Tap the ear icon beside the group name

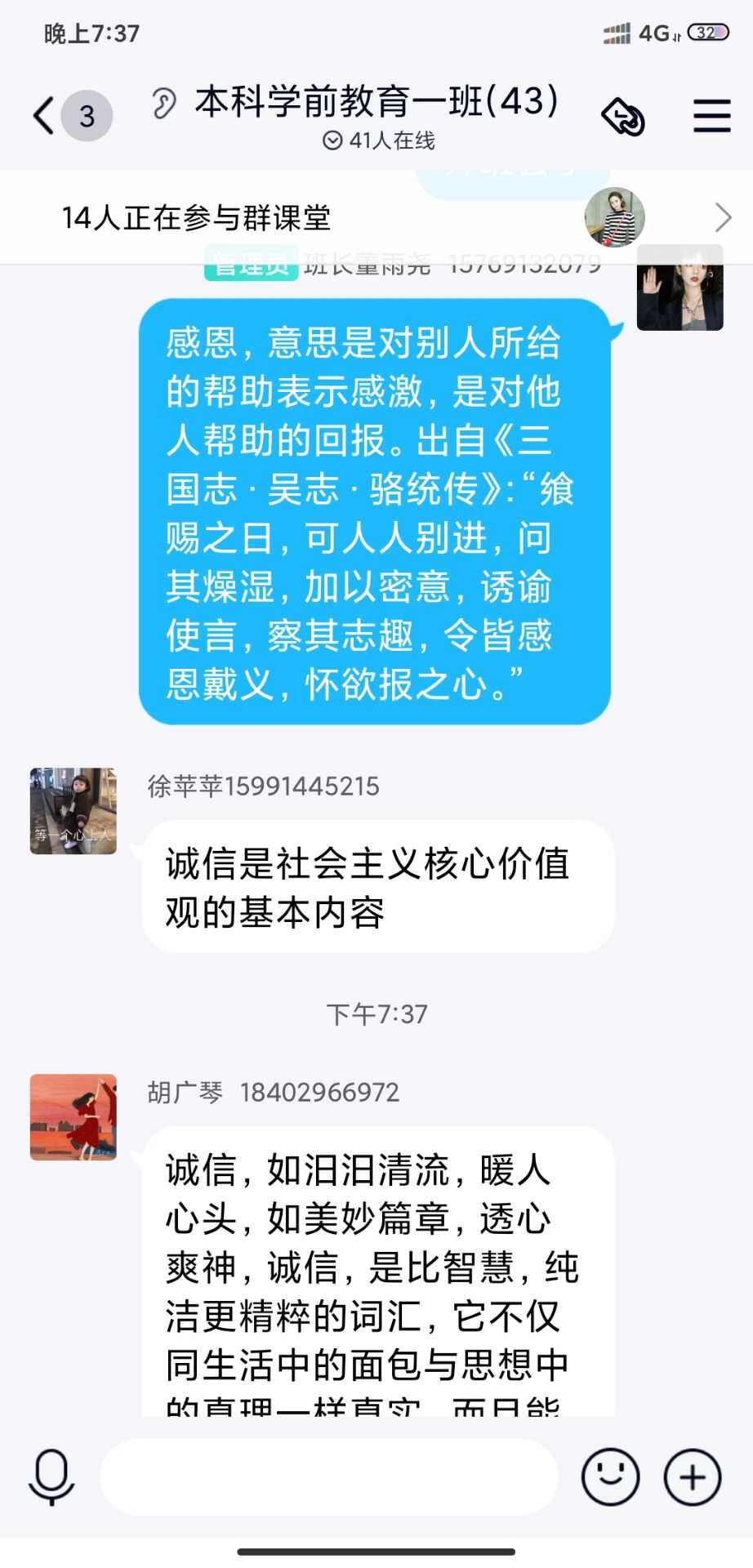164,104
